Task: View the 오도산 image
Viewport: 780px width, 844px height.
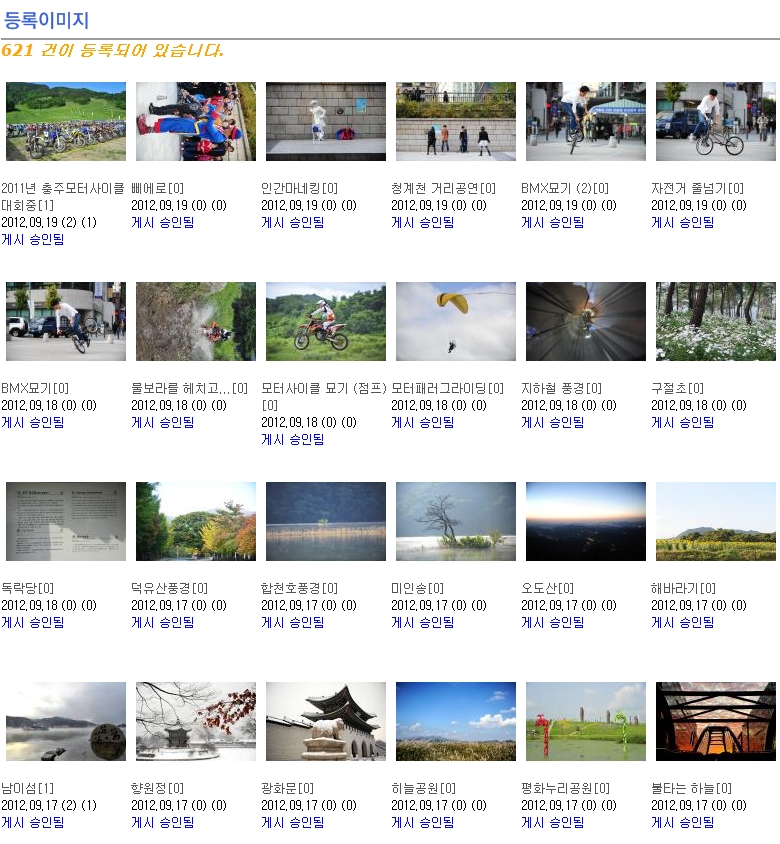Action: pyautogui.click(x=586, y=521)
